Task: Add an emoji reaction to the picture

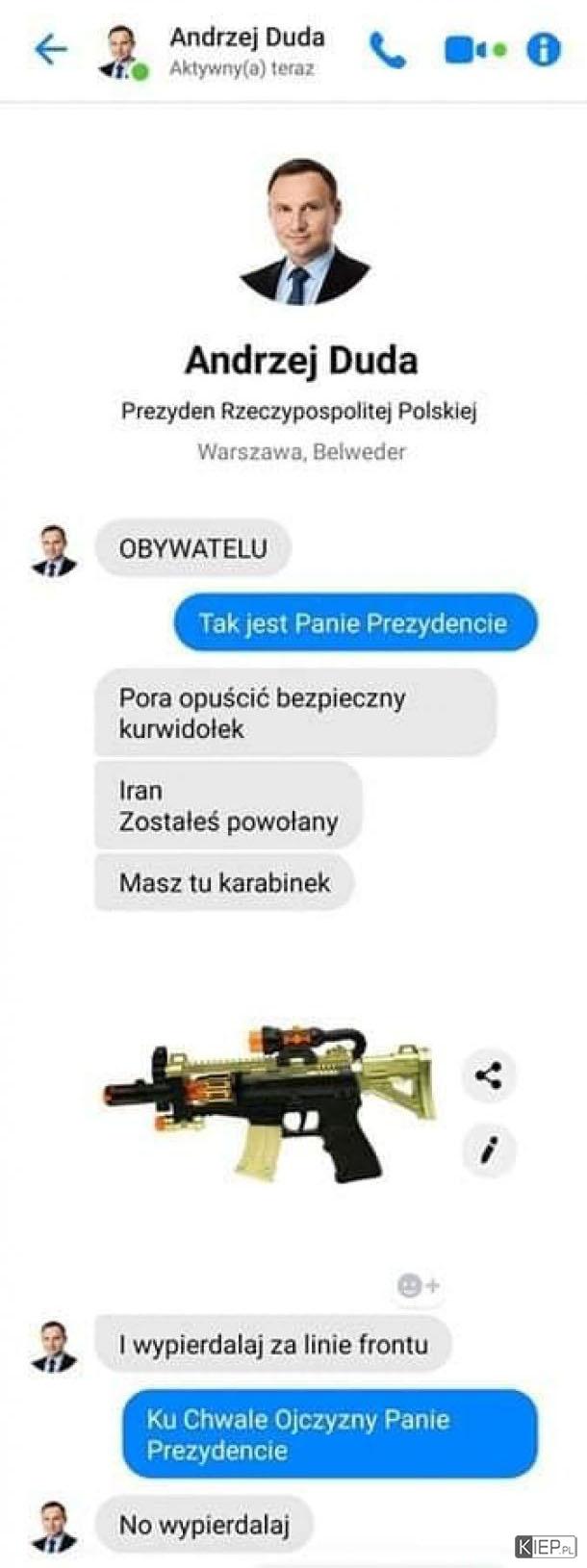Action: point(418,1285)
